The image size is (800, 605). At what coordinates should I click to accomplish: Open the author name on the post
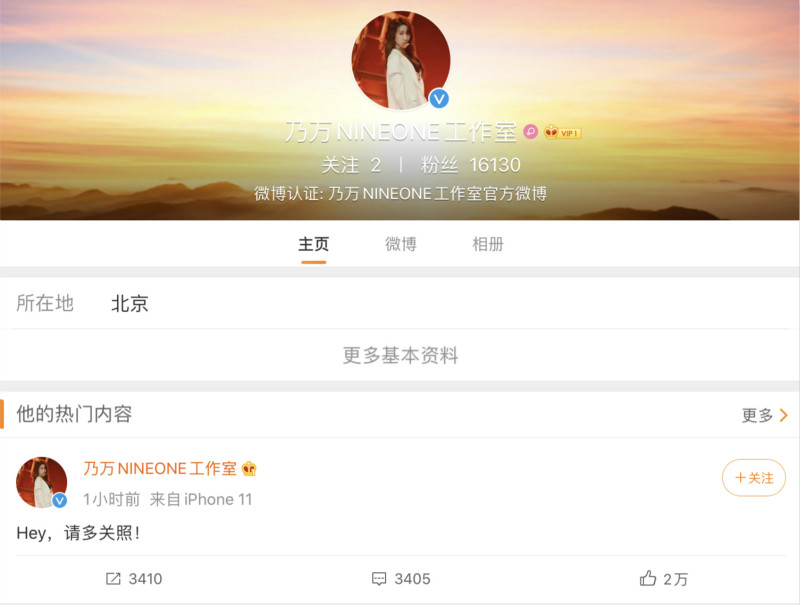click(x=160, y=469)
